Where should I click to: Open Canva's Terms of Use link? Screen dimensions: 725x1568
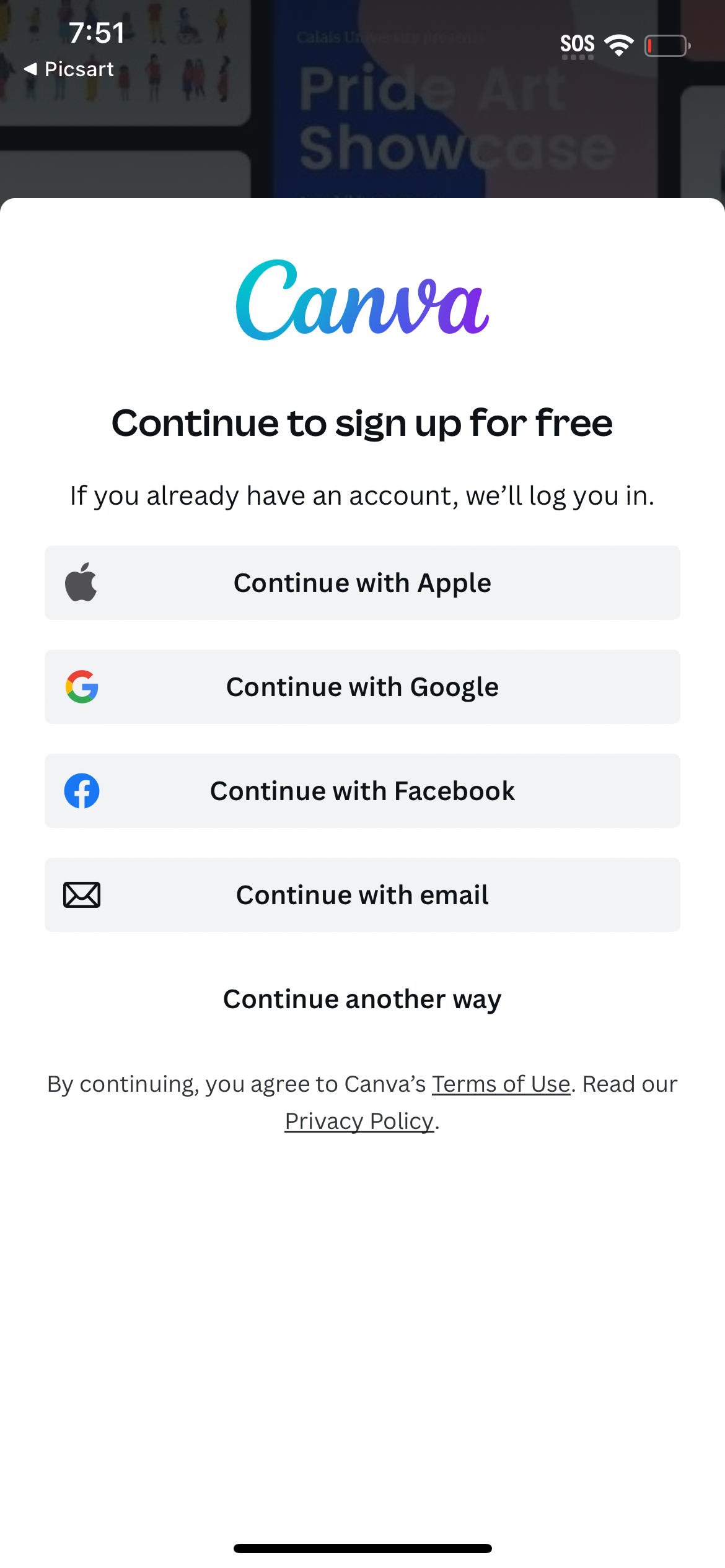pos(501,1084)
